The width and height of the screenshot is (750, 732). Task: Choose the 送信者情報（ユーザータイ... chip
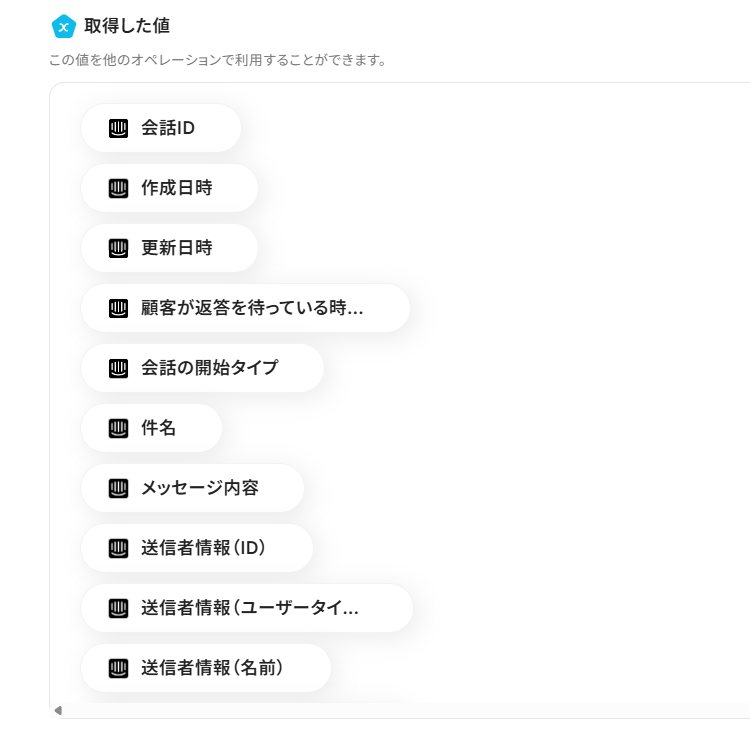pyautogui.click(x=246, y=608)
